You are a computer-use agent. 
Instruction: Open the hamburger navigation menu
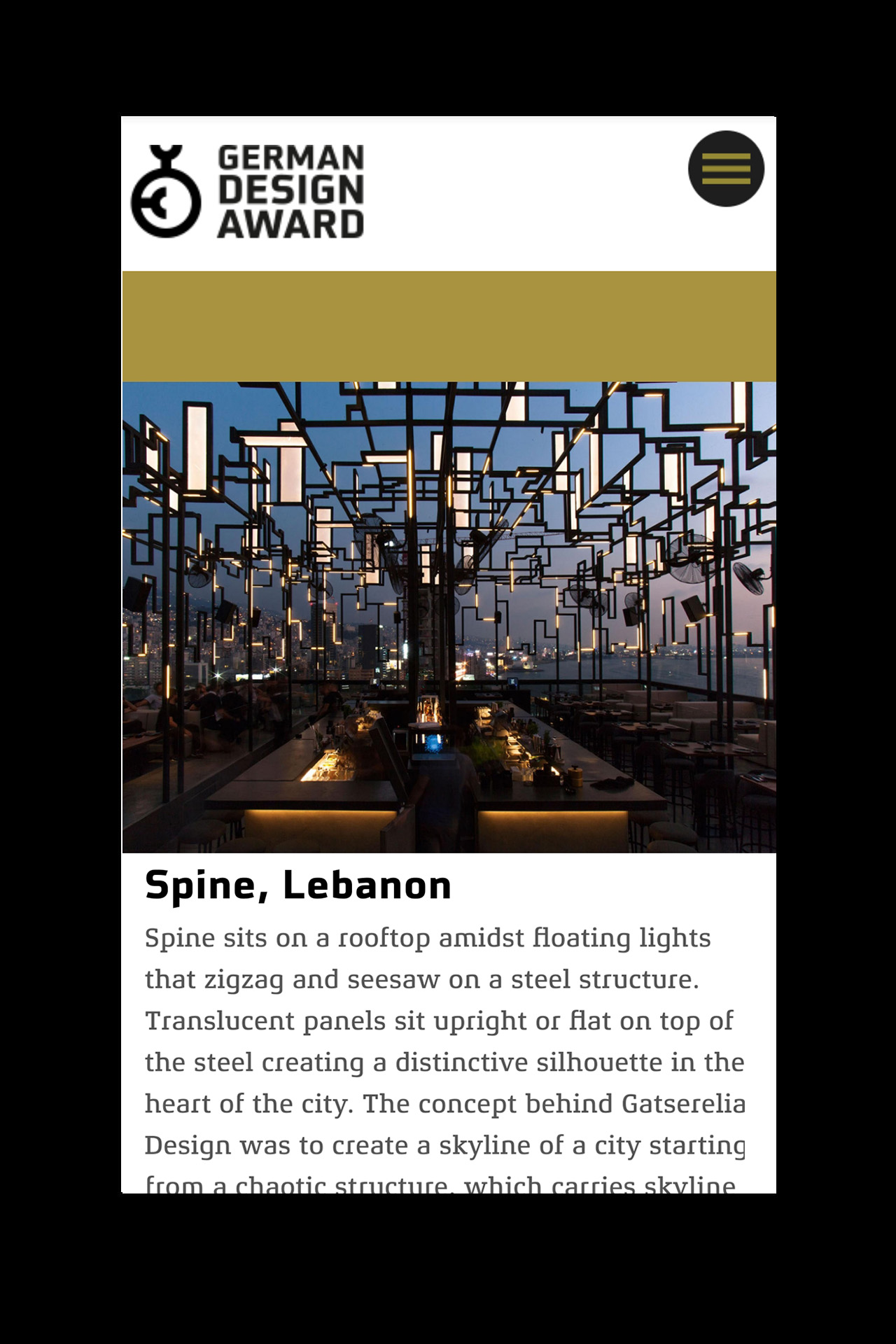(x=726, y=169)
